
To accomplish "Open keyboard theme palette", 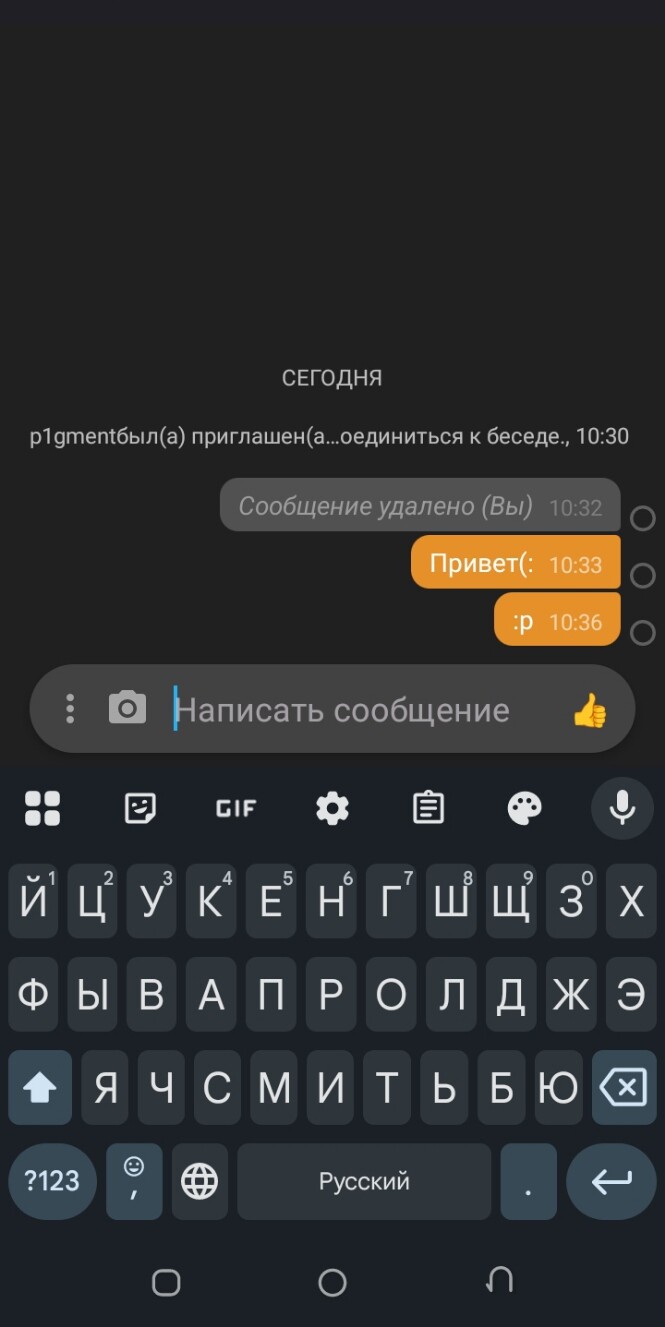I will 524,808.
